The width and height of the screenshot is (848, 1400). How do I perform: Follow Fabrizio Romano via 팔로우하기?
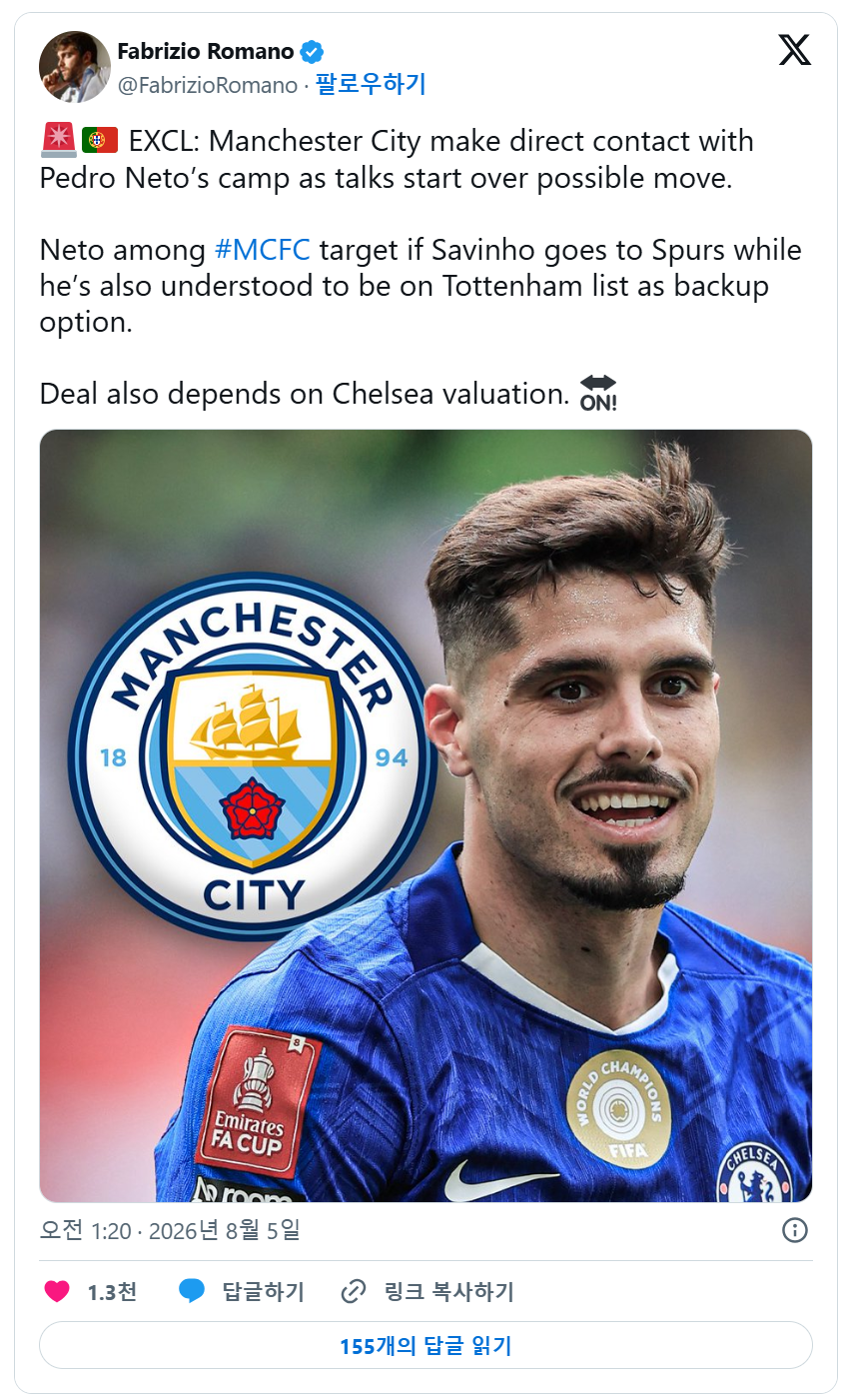pyautogui.click(x=371, y=85)
